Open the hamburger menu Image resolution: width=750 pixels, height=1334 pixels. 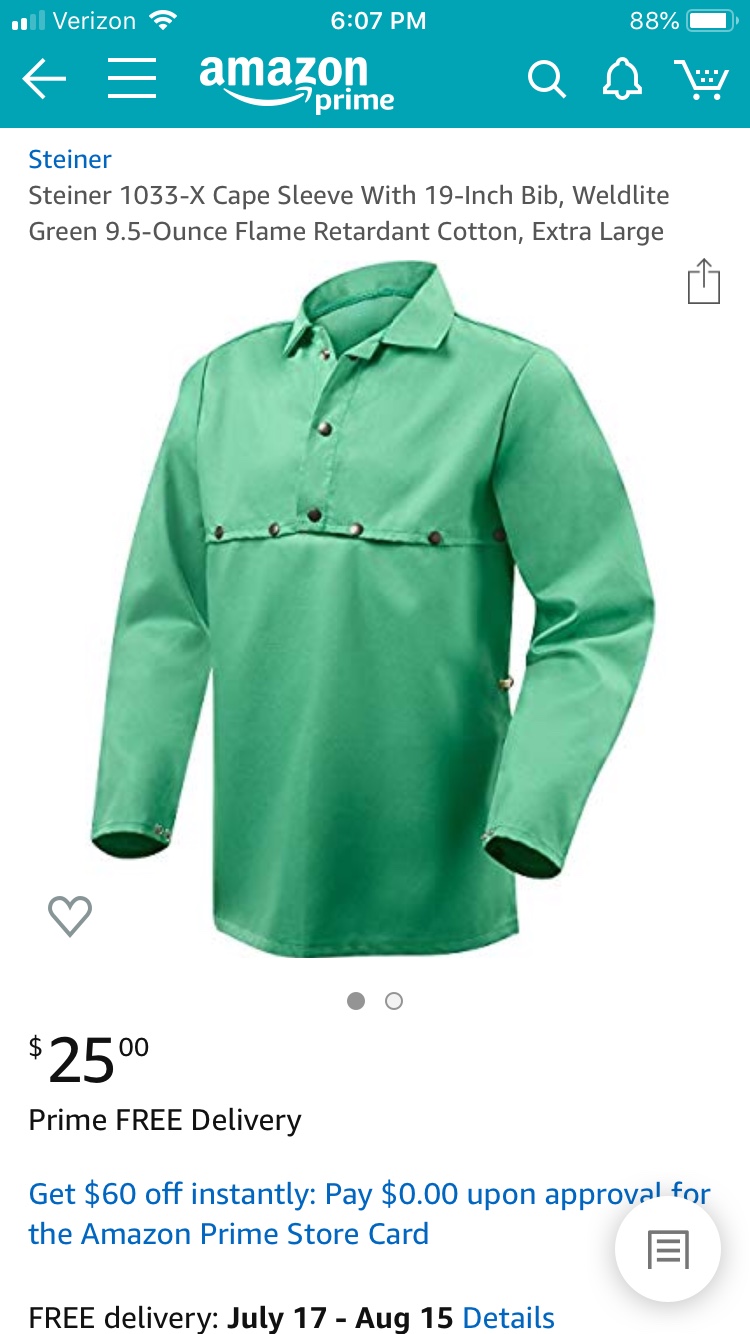click(x=132, y=78)
